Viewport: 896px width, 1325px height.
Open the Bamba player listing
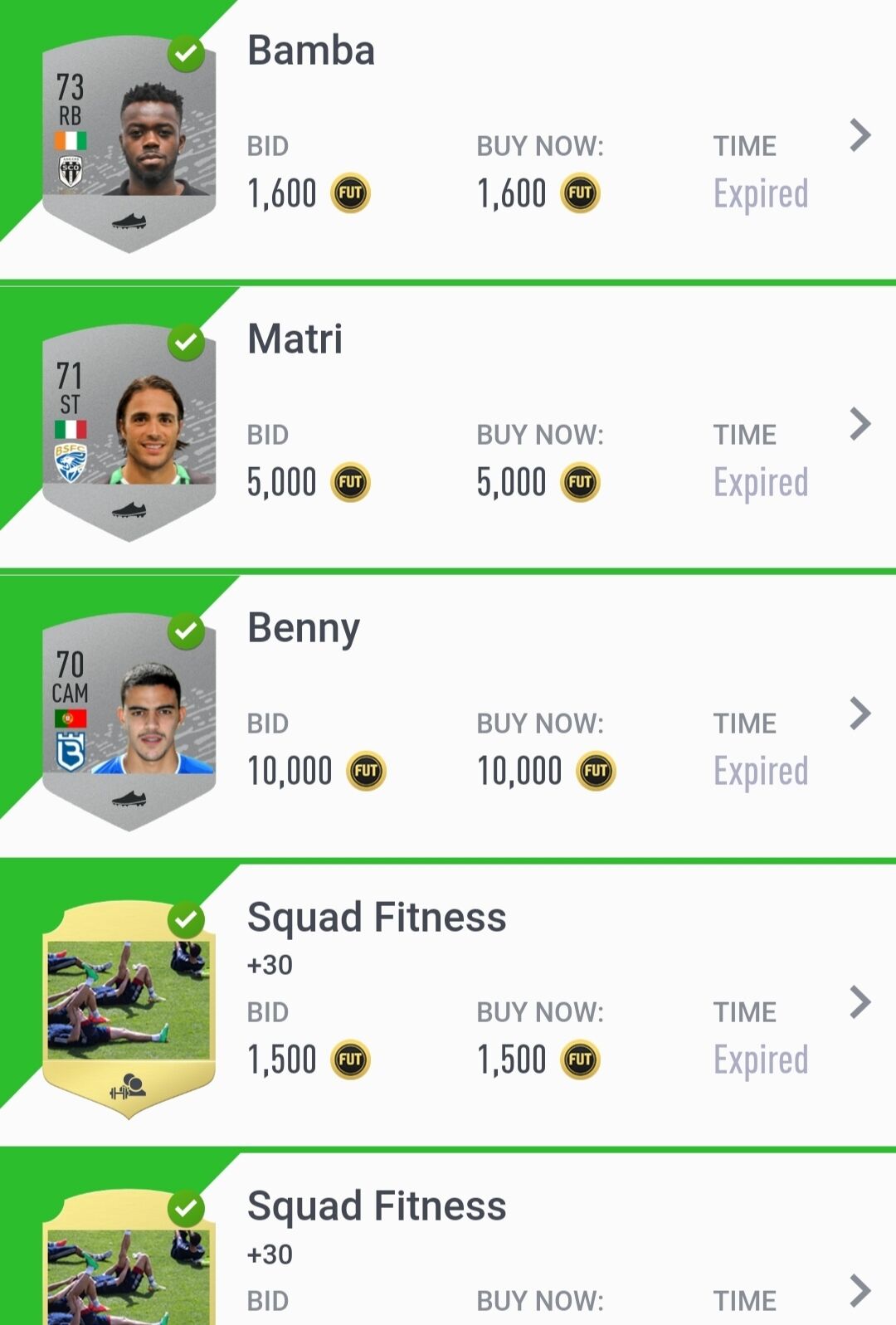[311, 51]
